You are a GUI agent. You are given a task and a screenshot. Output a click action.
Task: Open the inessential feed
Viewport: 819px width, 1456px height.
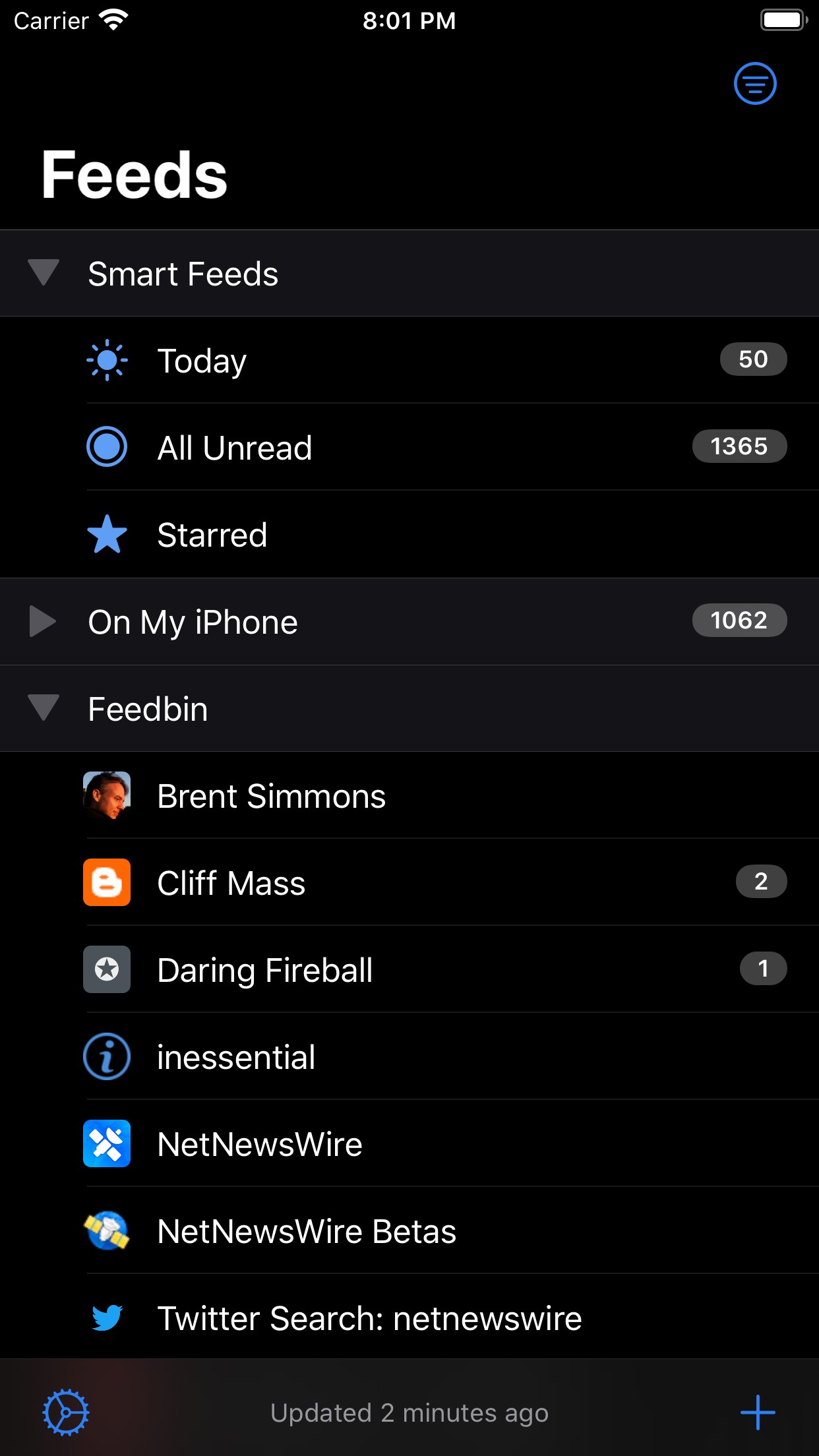pos(409,1056)
